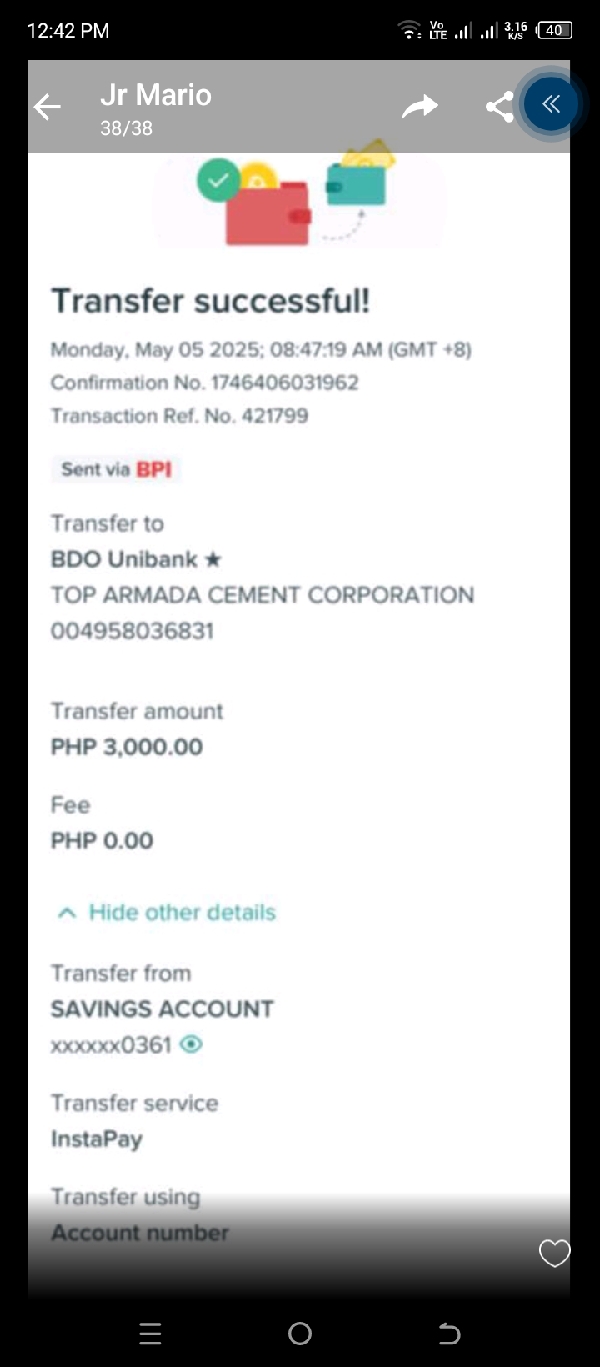Open the system recent apps menu

[150, 1333]
